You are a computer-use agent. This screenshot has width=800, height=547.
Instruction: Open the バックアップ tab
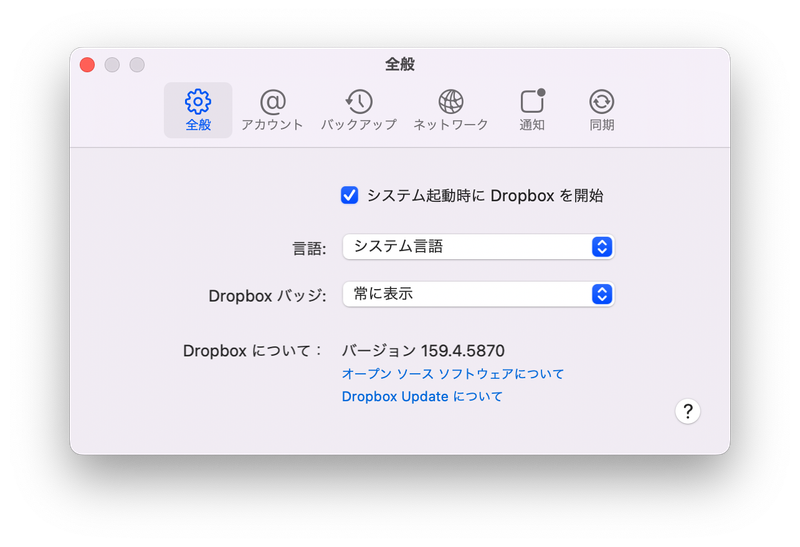coord(359,110)
